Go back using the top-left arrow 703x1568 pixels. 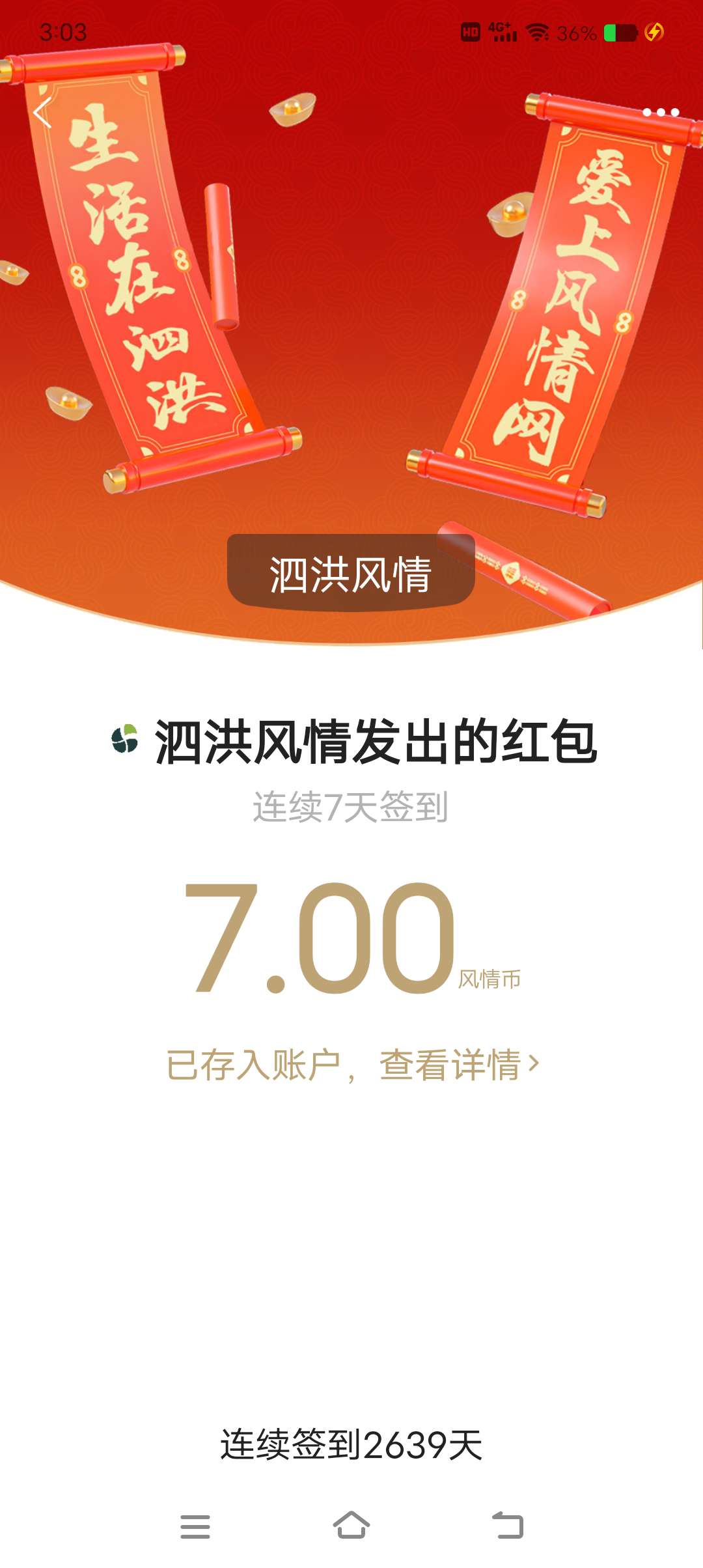(x=43, y=113)
